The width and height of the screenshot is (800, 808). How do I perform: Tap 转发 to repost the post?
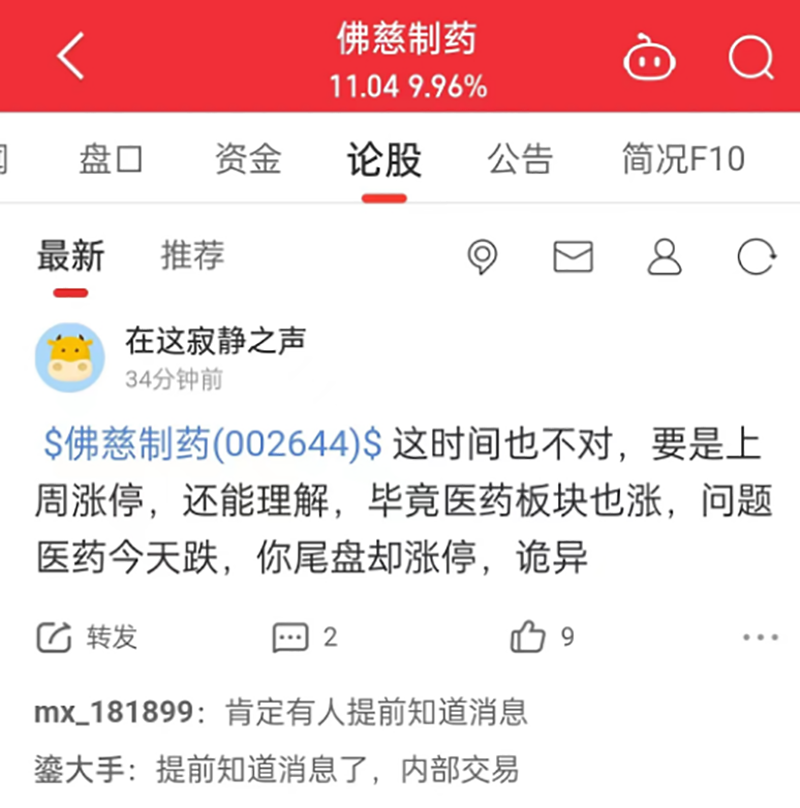click(x=87, y=637)
